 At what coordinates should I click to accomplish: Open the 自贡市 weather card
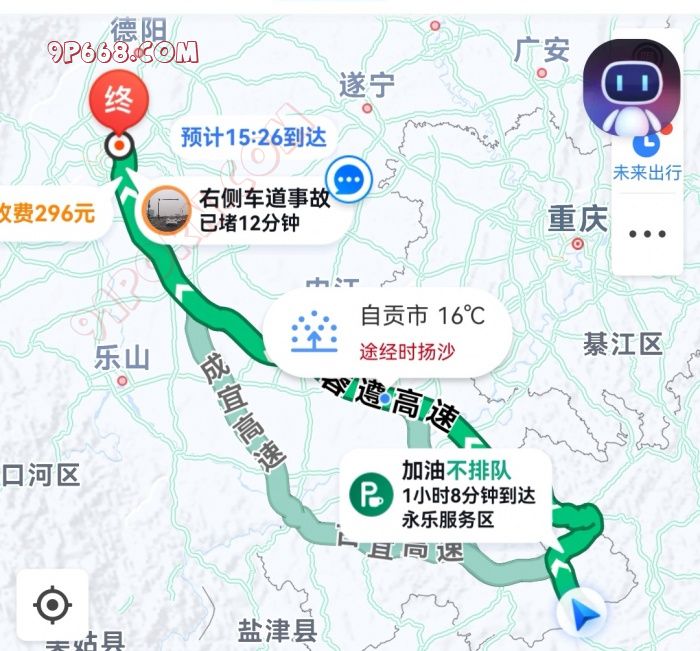[x=387, y=333]
